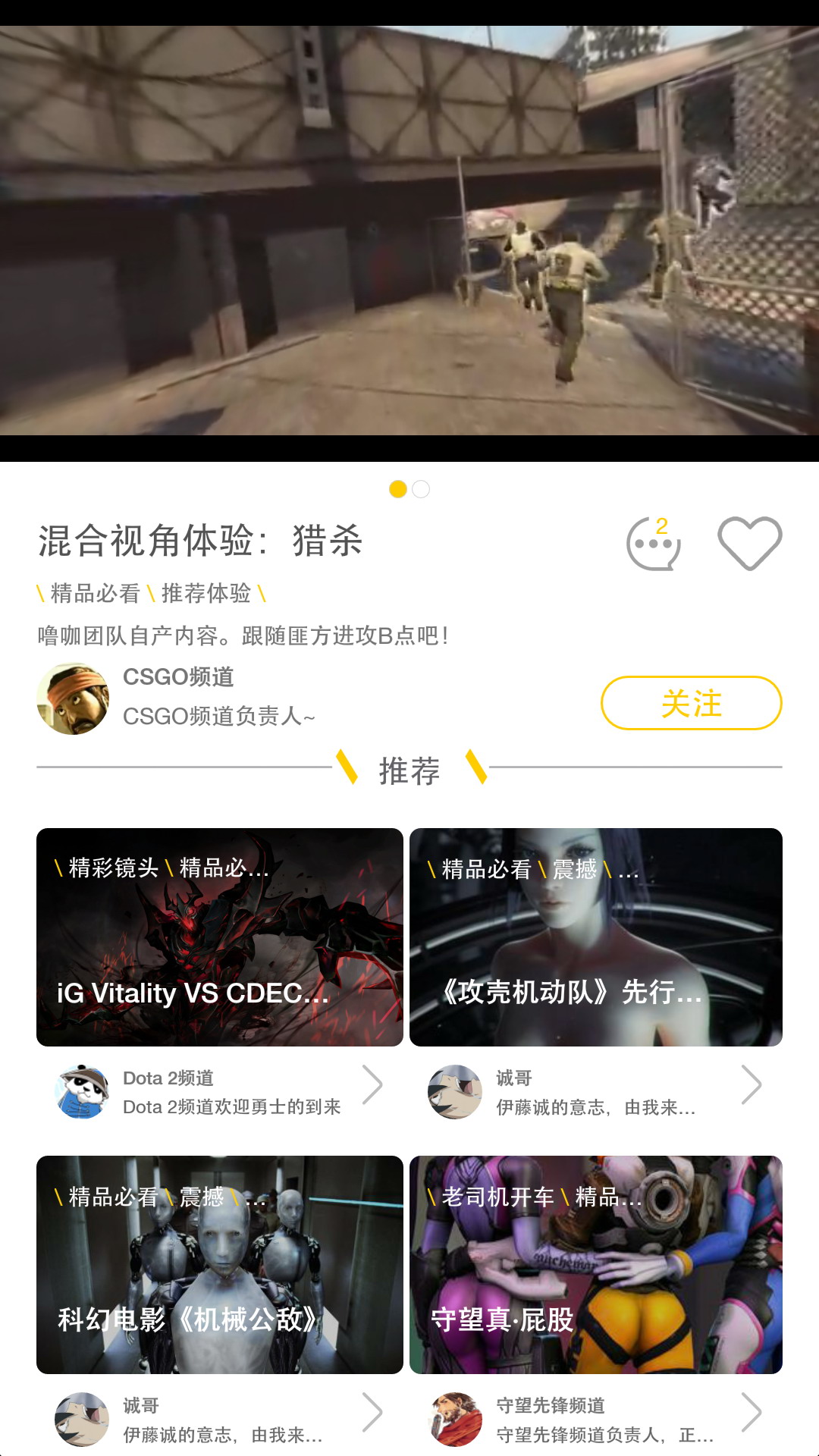Favorite the video with the heart icon
The image size is (819, 1456).
point(751,542)
